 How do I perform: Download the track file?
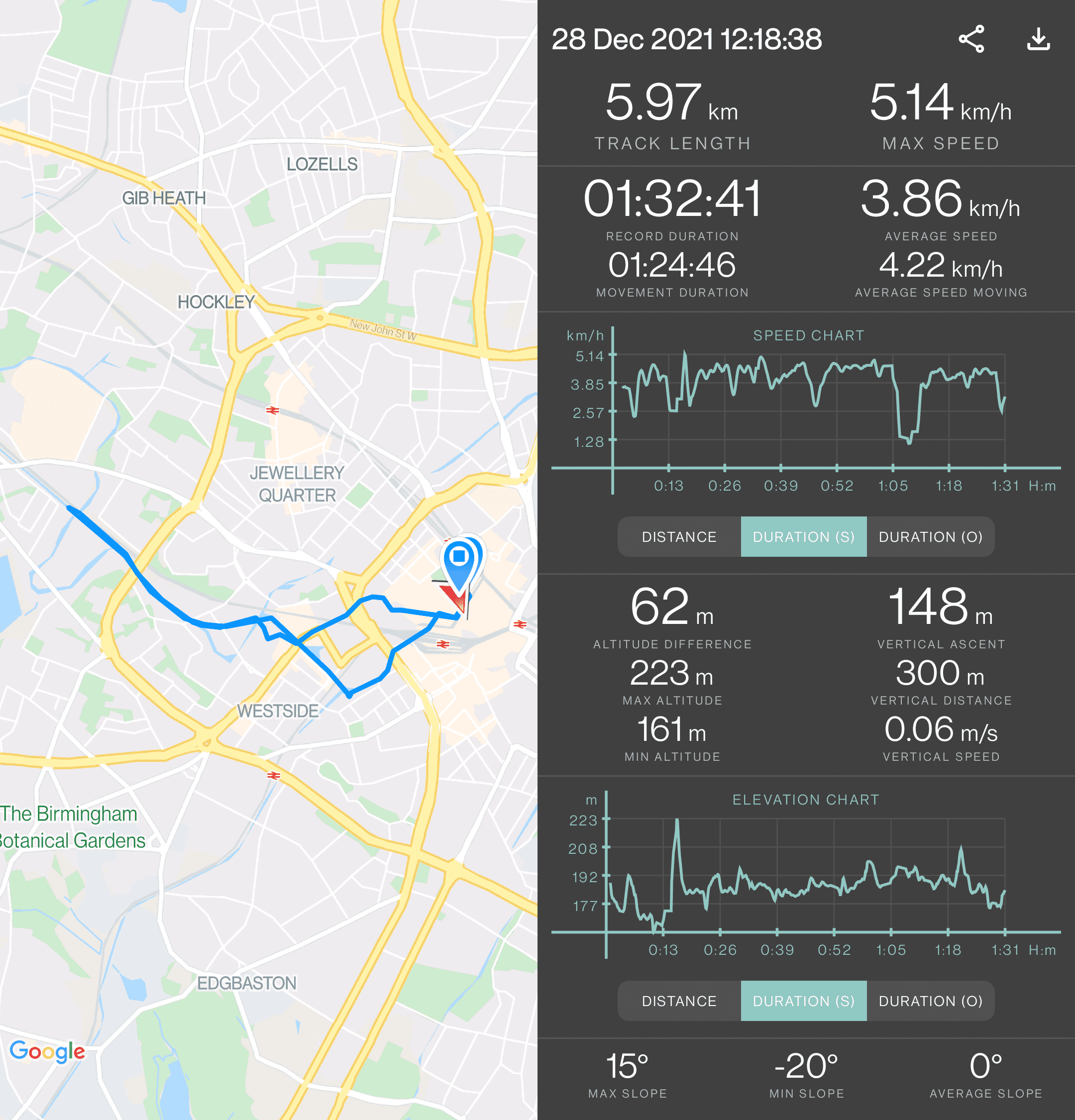click(1038, 39)
